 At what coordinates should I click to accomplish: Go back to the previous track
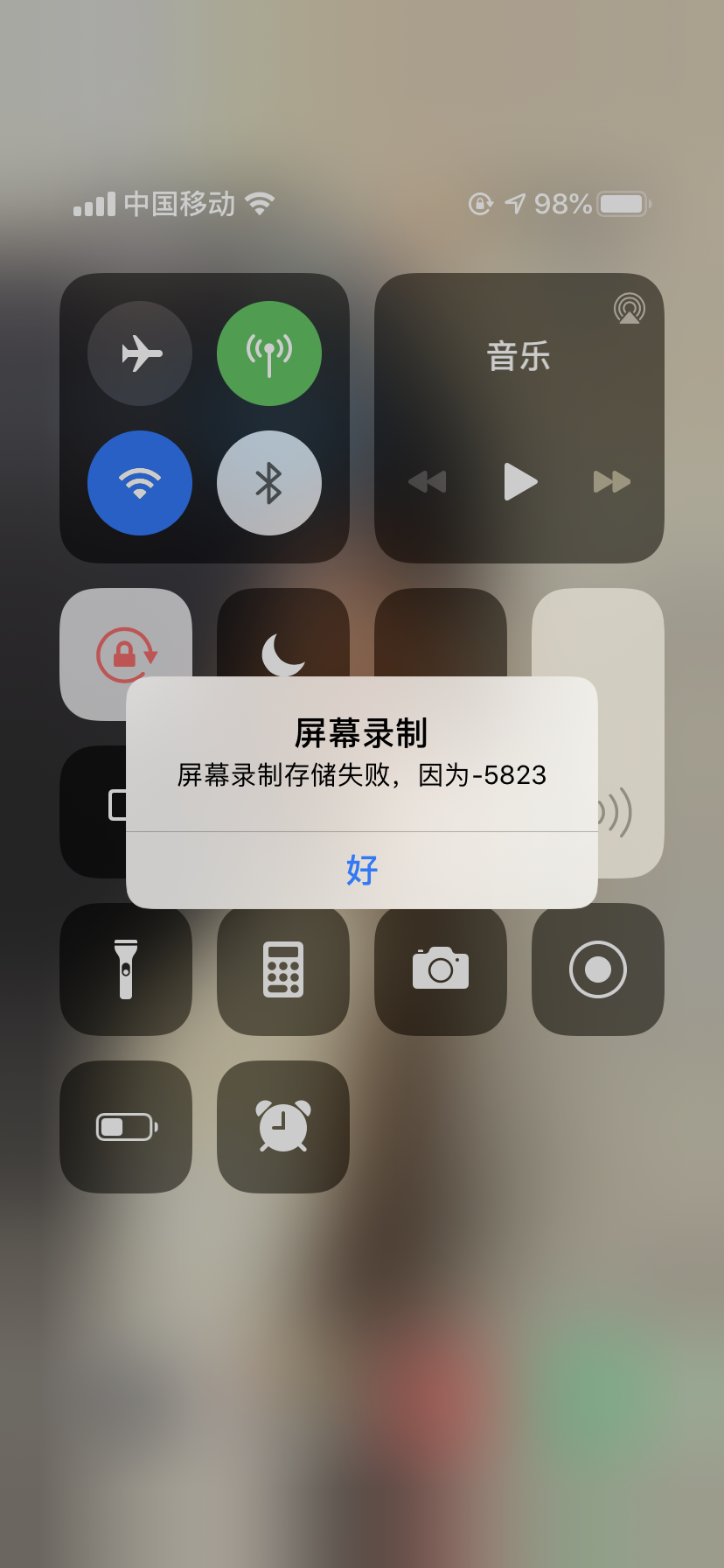click(428, 481)
